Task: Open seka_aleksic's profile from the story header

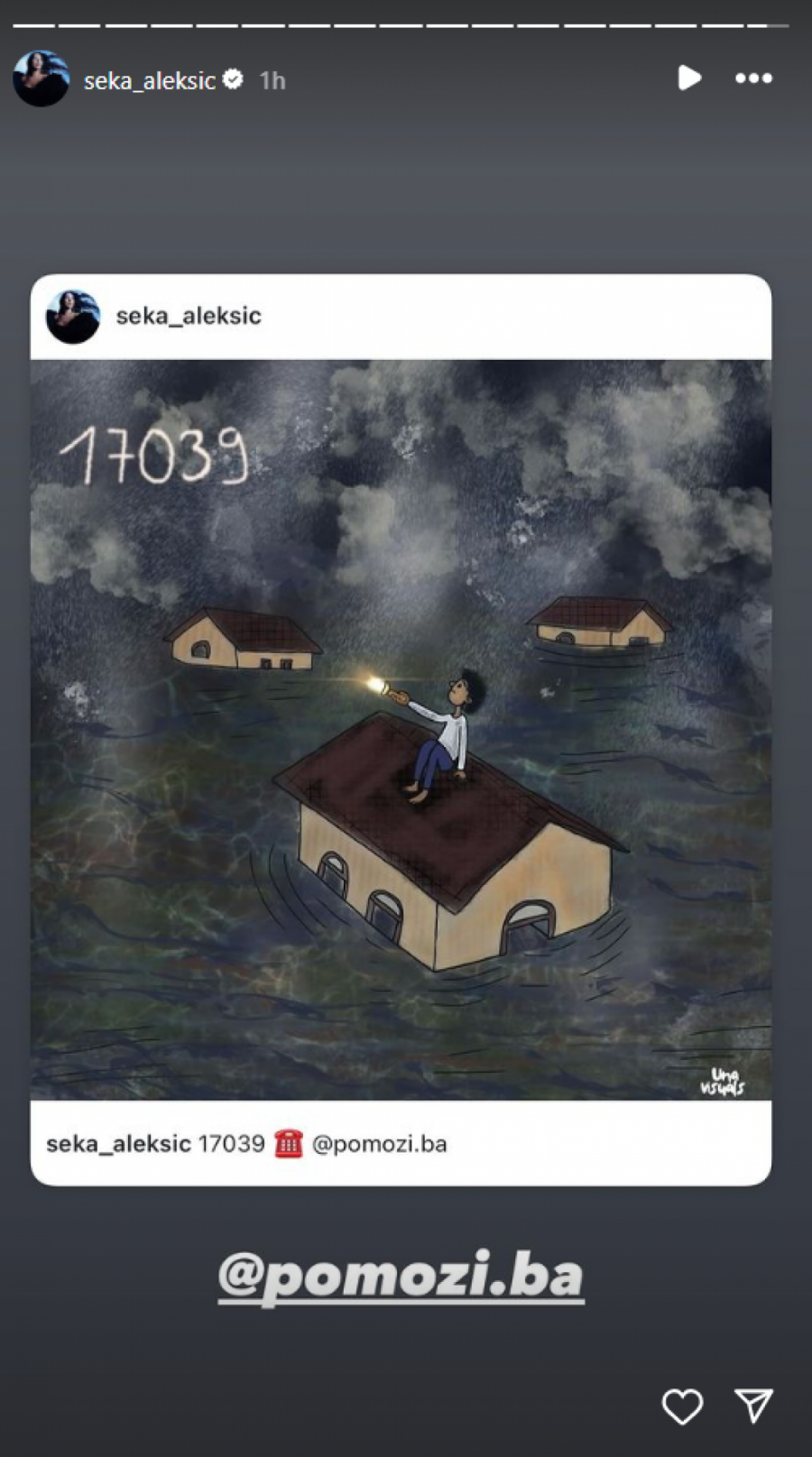Action: [x=149, y=80]
